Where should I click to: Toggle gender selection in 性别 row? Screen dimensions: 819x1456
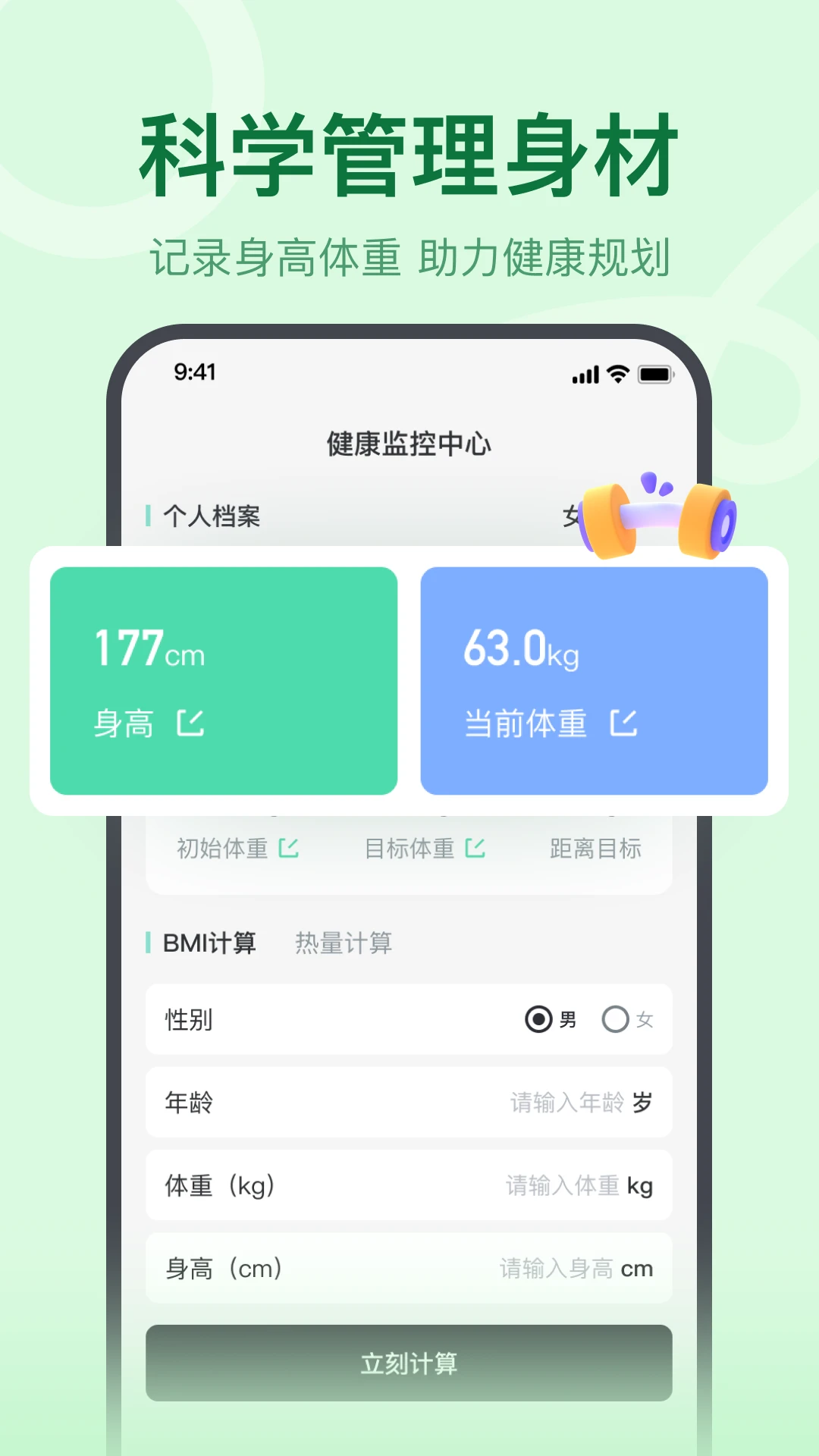(x=576, y=1021)
